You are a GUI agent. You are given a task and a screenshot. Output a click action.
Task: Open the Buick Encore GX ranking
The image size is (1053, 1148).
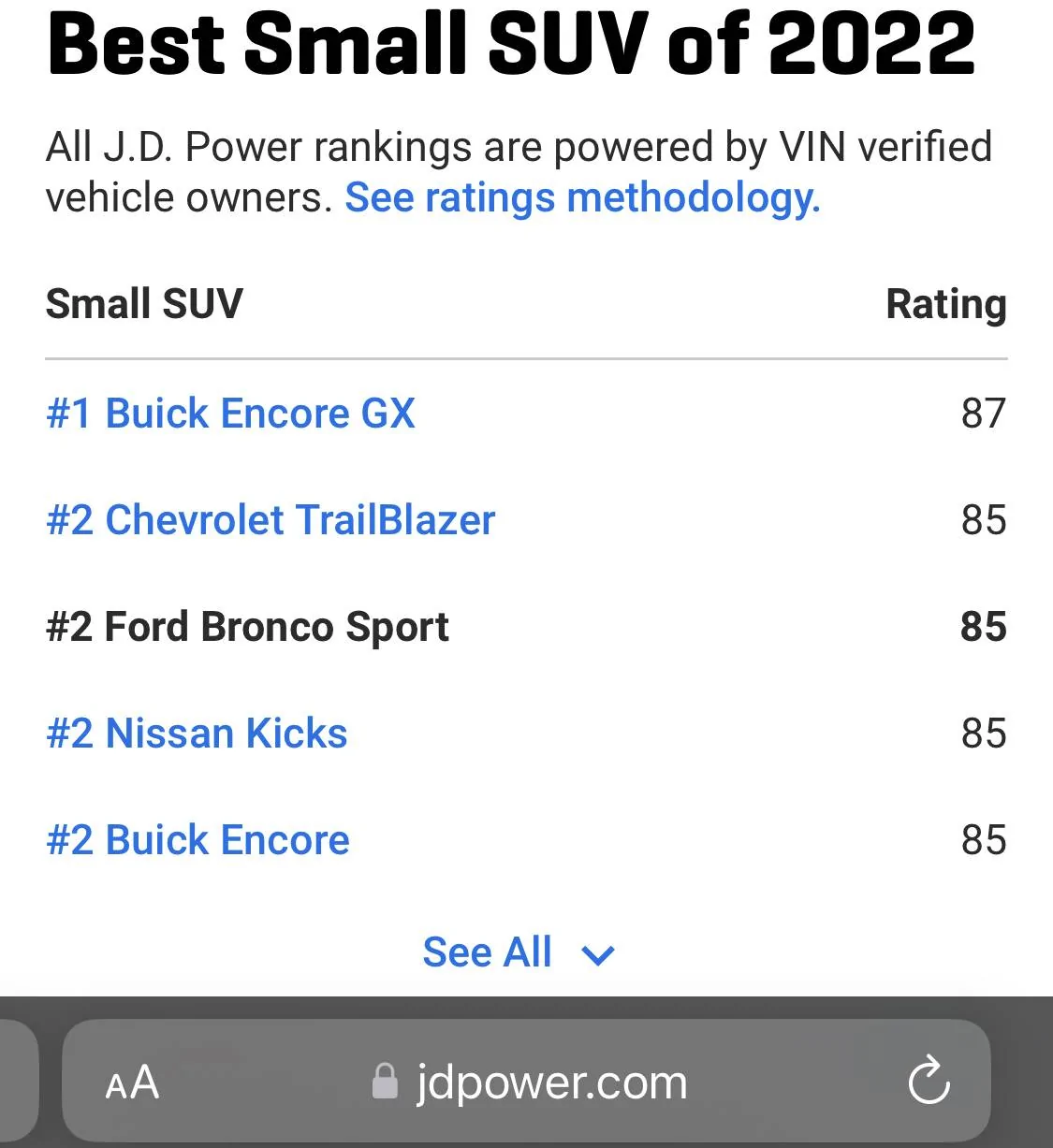230,414
